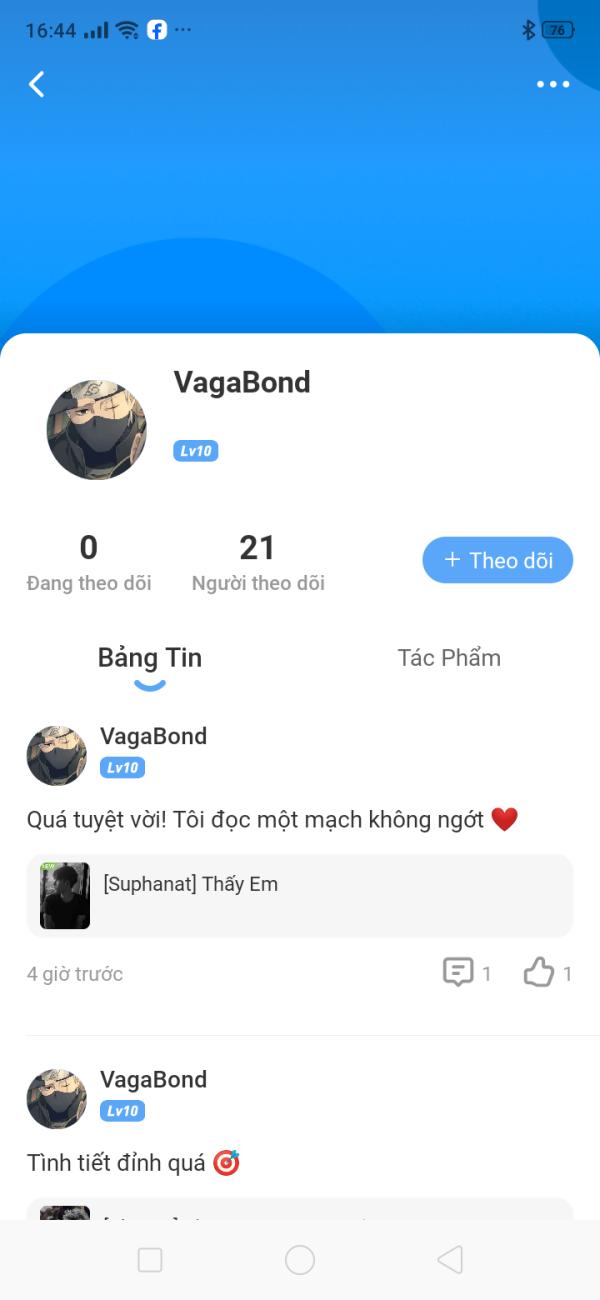Screen dimensions: 600x1300
Task: Open recent apps from navigation bar
Action: click(150, 1260)
